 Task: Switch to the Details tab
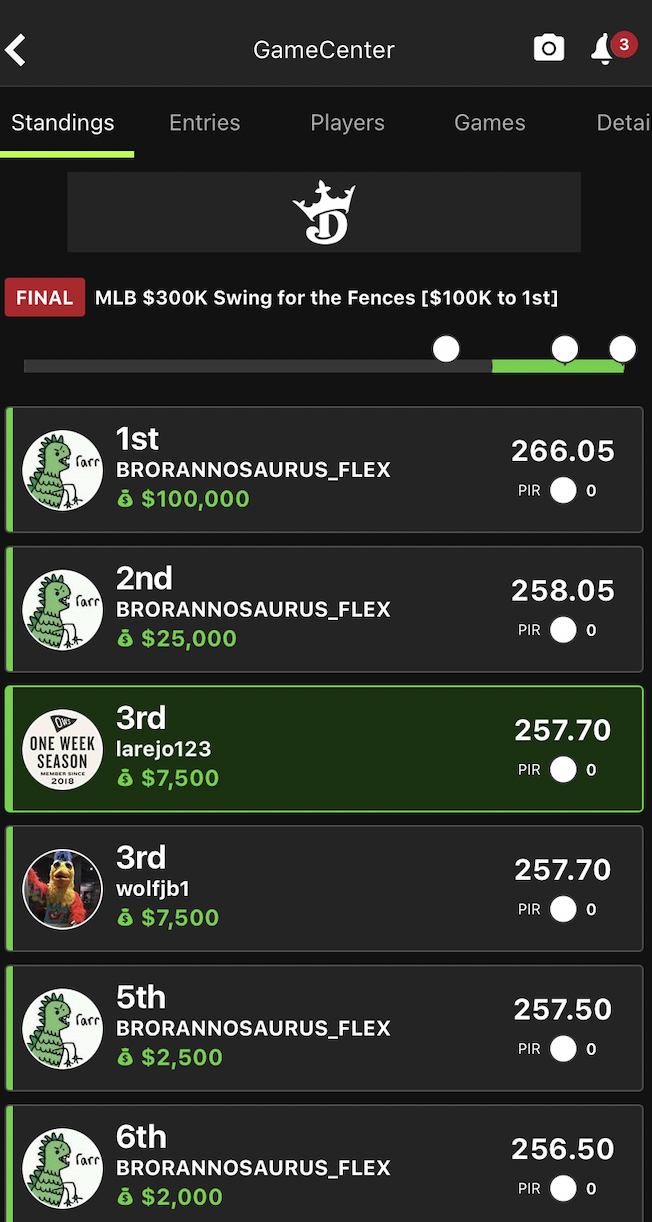click(x=622, y=123)
